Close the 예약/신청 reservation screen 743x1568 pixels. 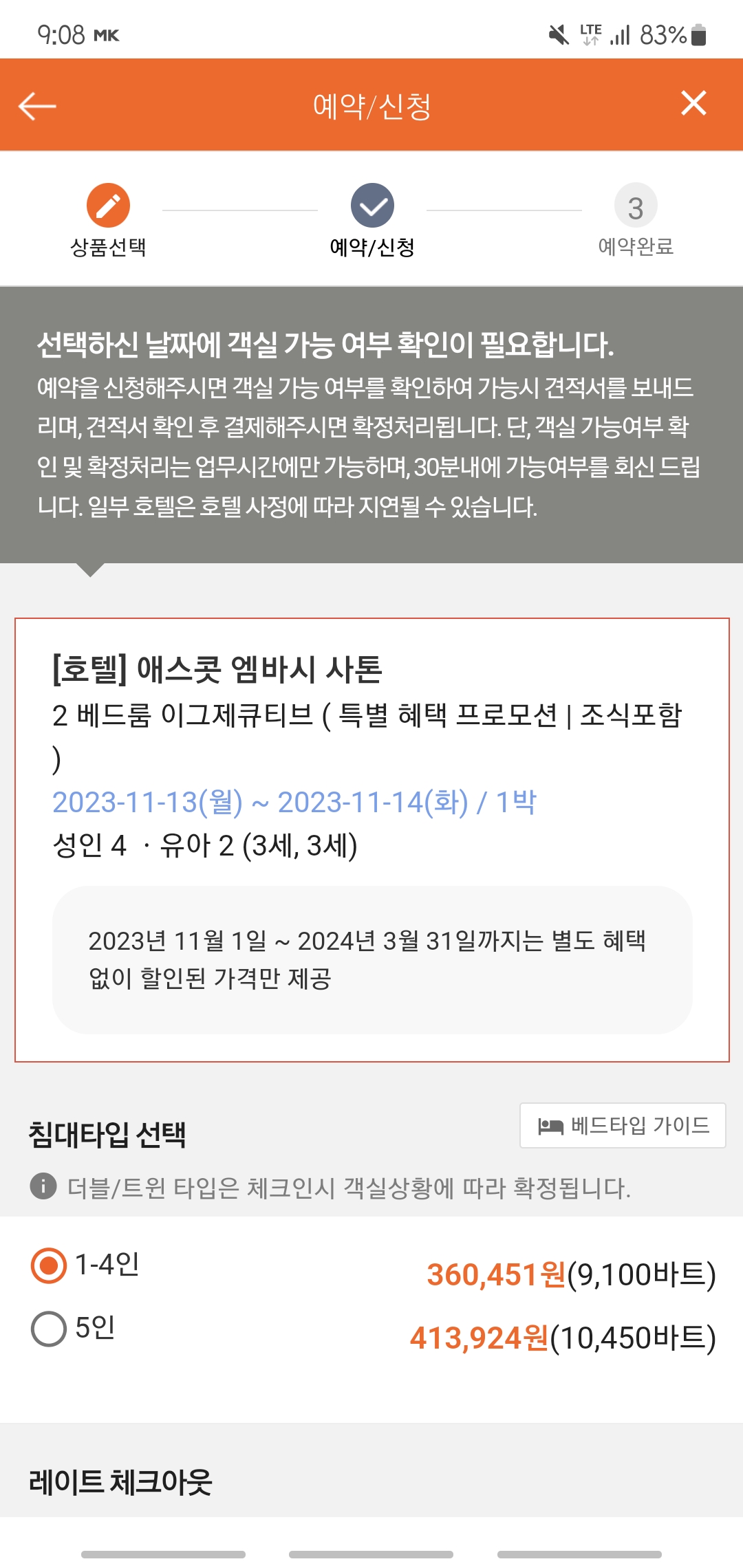(x=693, y=104)
